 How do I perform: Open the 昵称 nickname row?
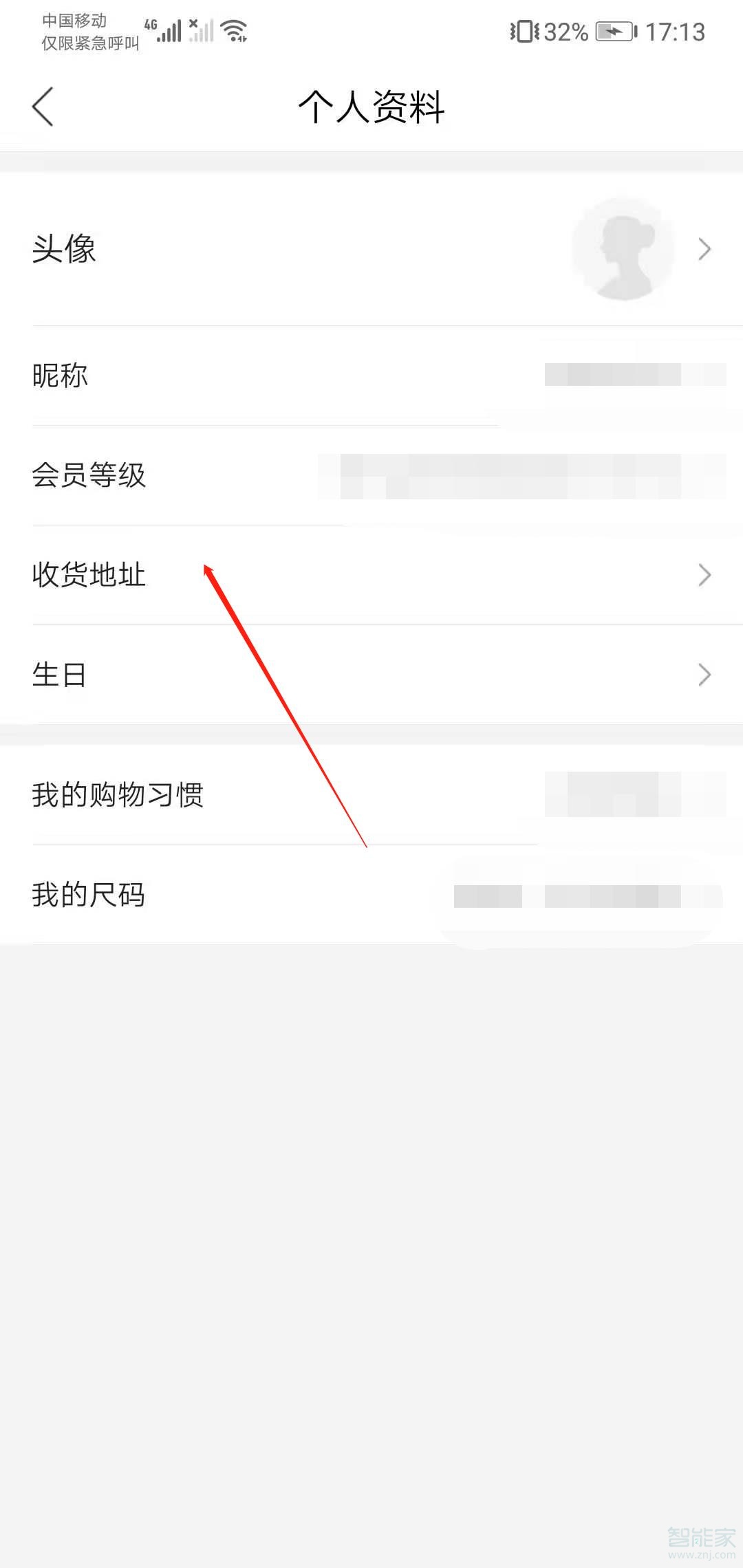(371, 375)
